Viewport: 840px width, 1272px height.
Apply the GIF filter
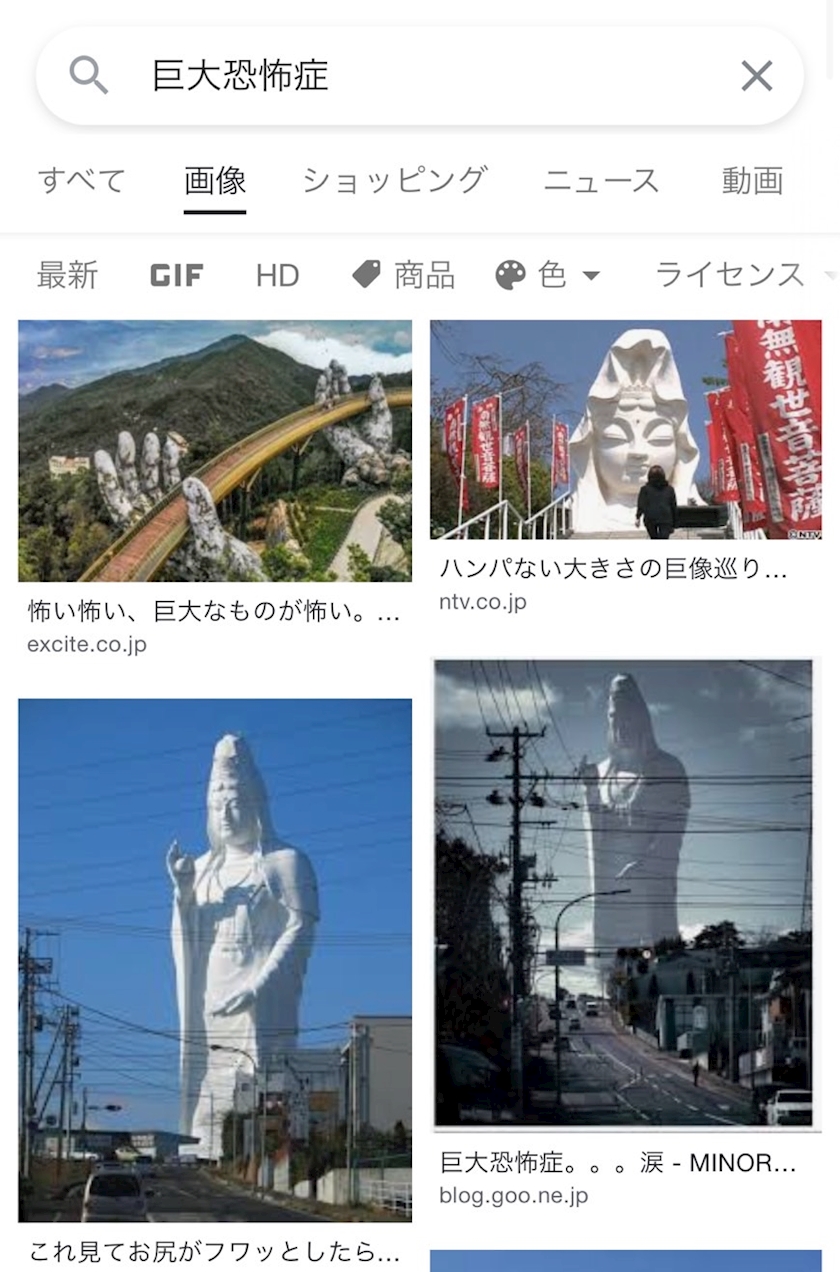177,275
